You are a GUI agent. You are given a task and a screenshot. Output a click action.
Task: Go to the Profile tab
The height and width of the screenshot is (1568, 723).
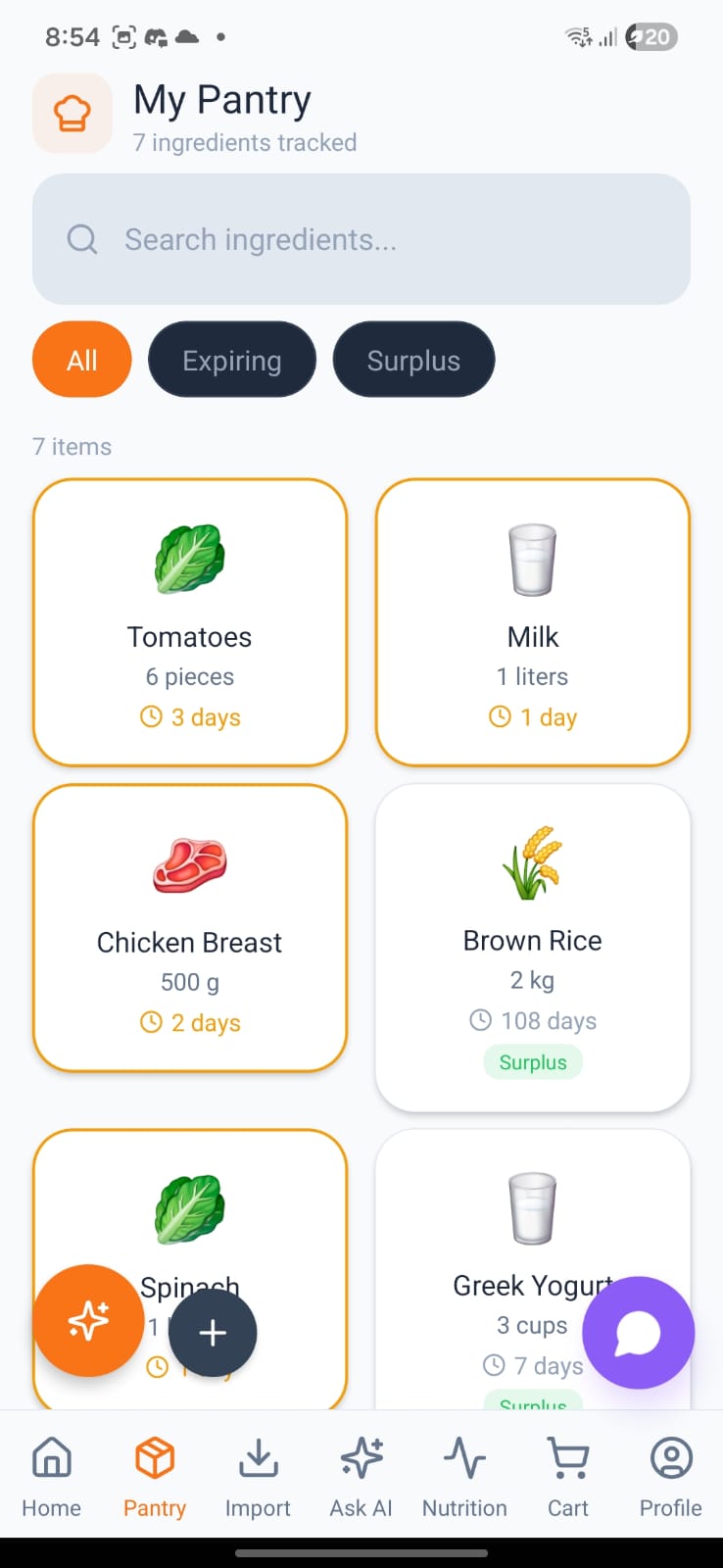point(671,1476)
